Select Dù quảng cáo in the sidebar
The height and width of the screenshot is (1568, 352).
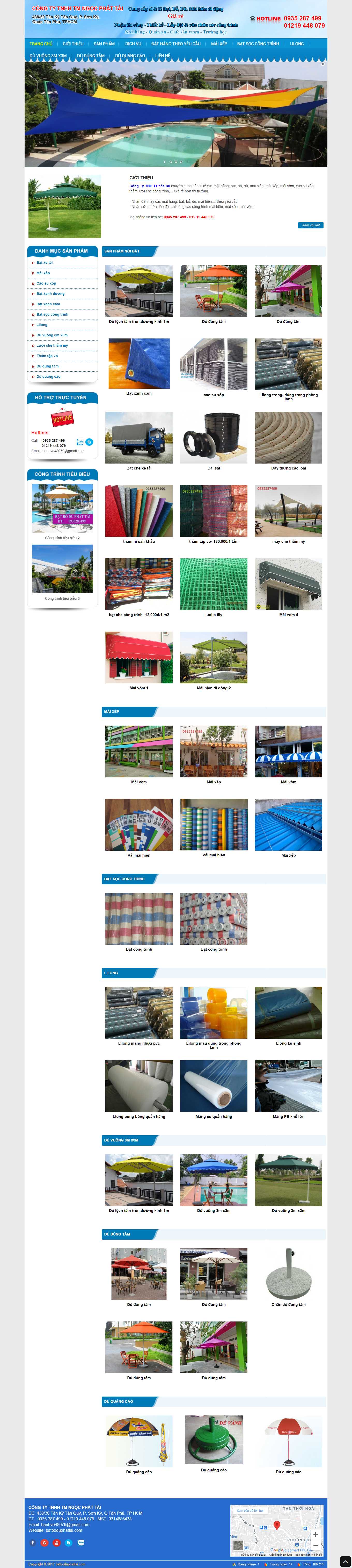click(49, 377)
